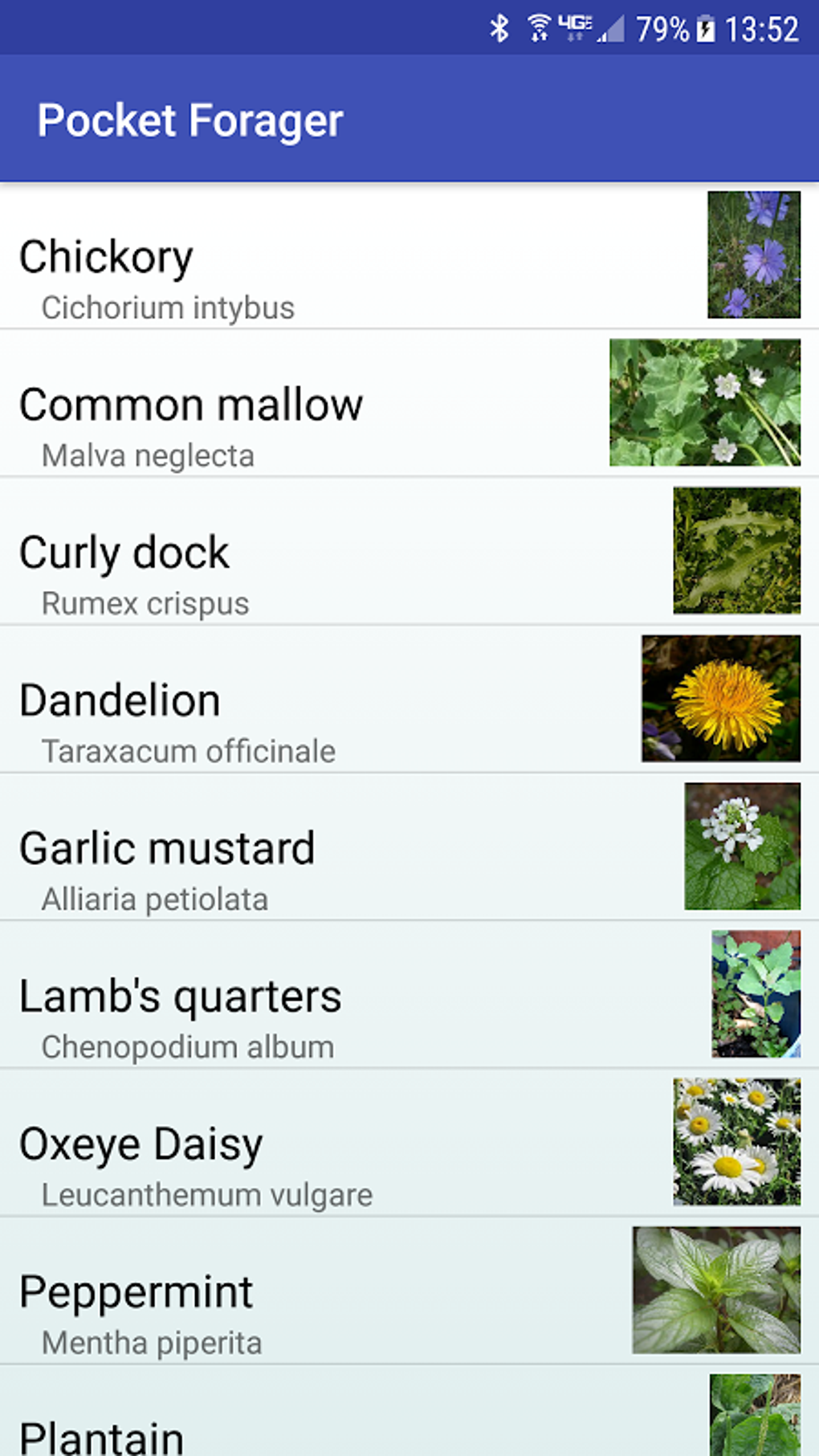Click the Peppermint leaves thumbnail
Viewport: 819px width, 1456px height.
[723, 1290]
